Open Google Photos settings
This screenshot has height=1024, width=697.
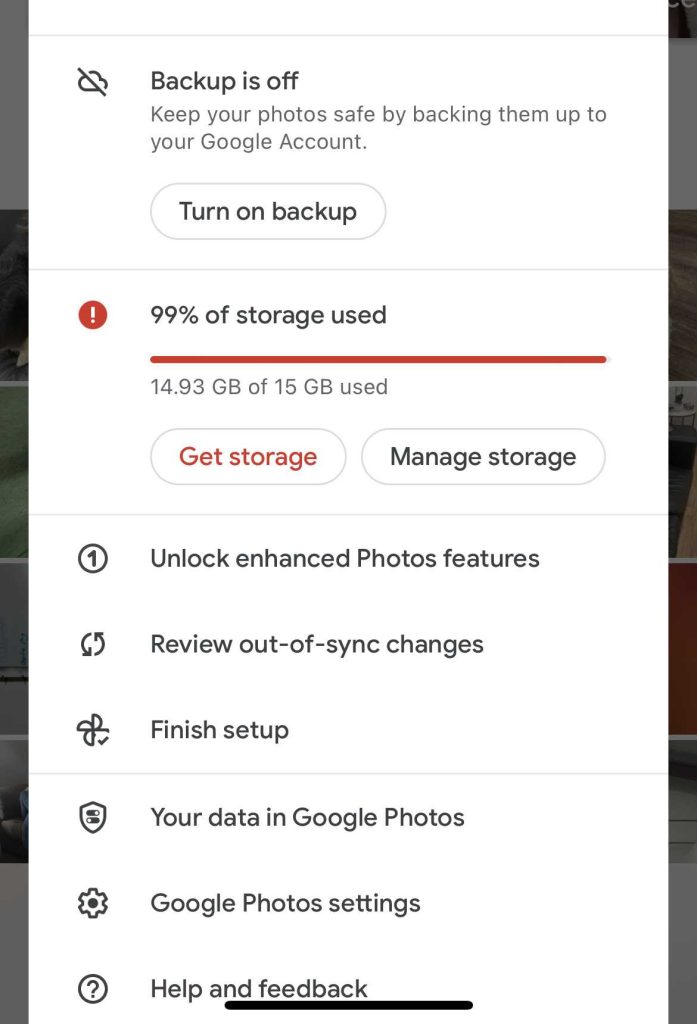click(x=285, y=903)
